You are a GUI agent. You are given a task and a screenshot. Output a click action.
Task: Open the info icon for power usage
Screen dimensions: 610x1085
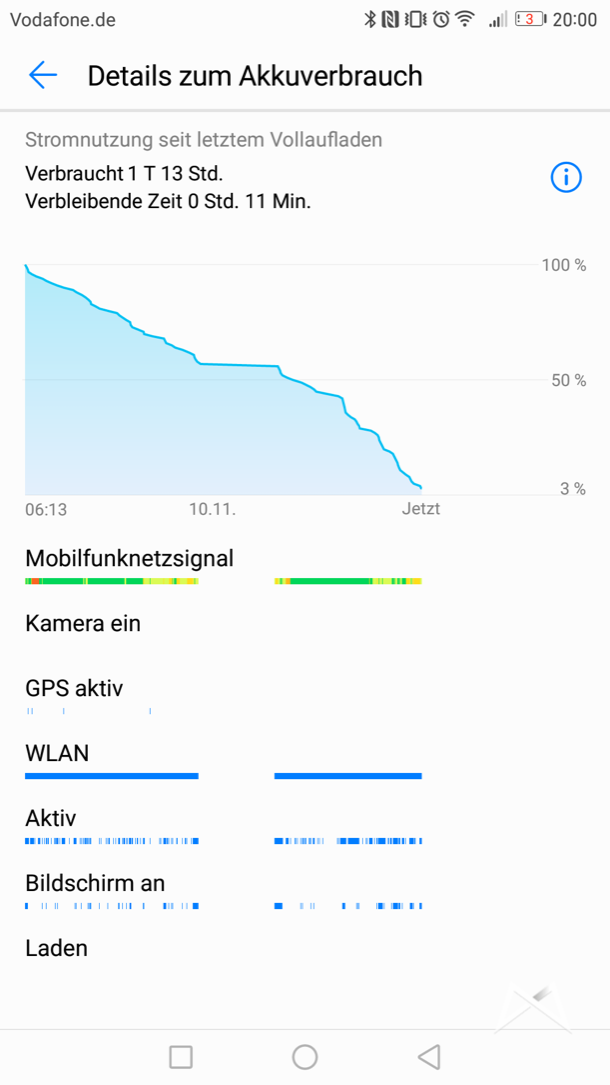(566, 178)
